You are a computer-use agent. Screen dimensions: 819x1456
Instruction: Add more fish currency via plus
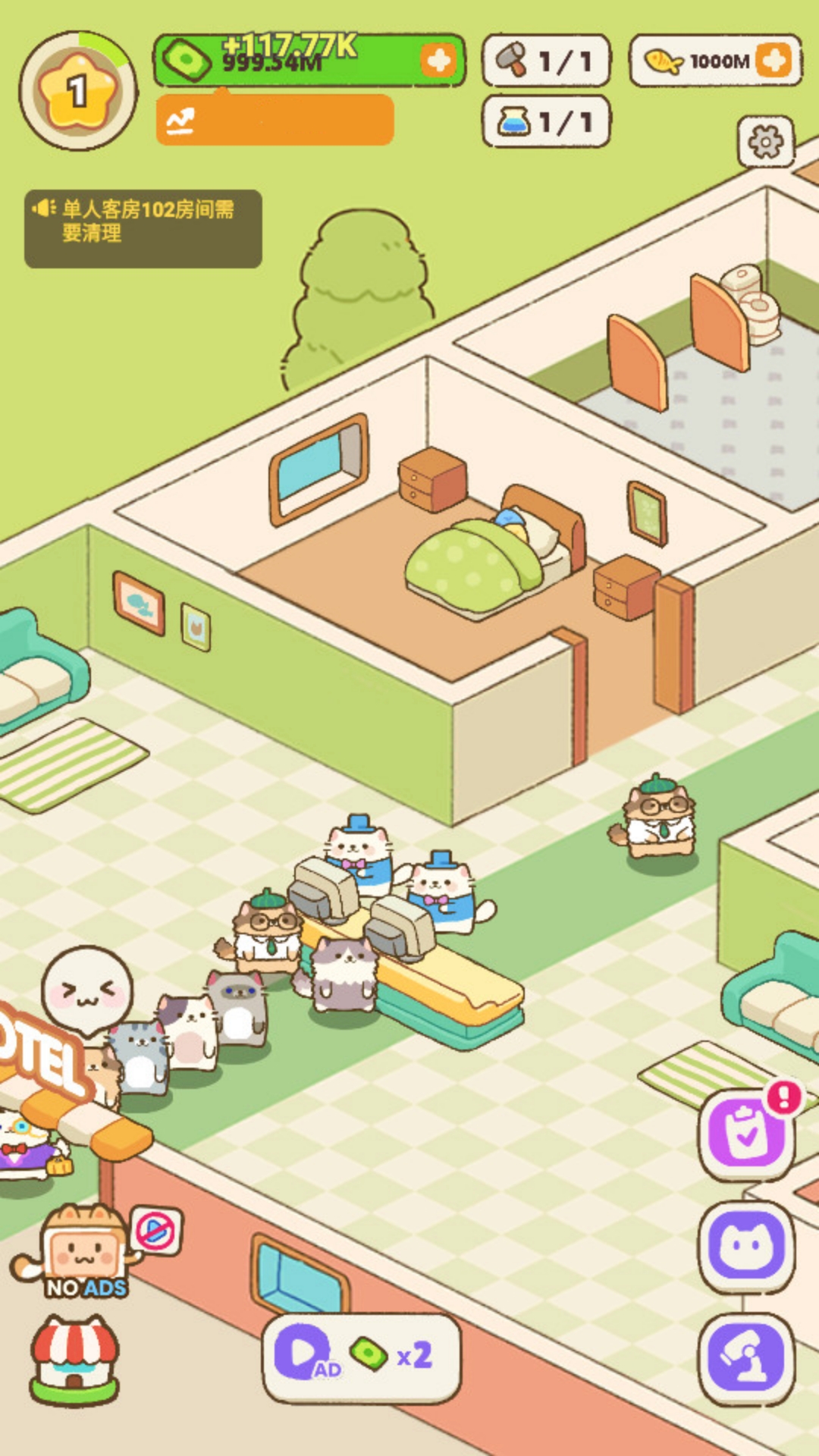[773, 60]
